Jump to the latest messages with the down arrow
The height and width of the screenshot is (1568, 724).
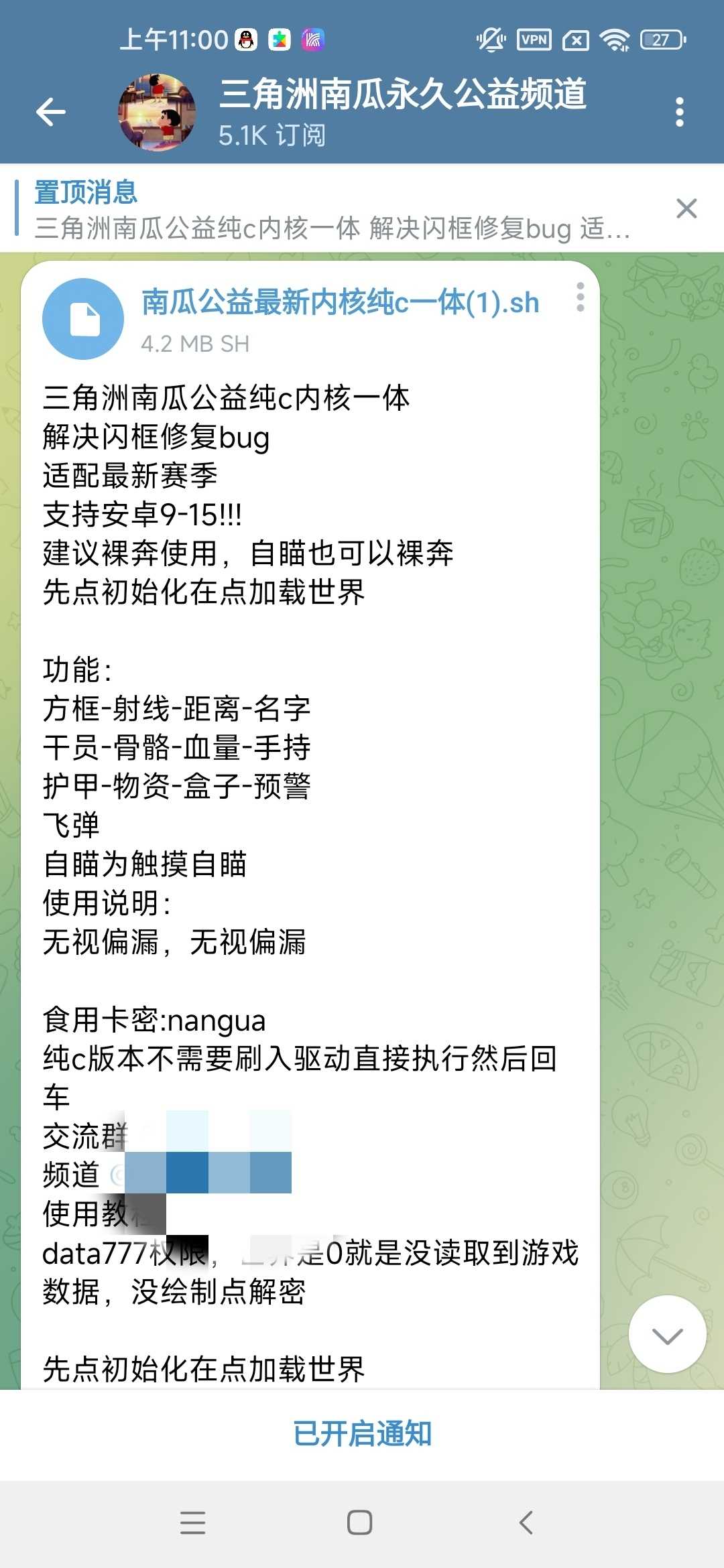(668, 1334)
